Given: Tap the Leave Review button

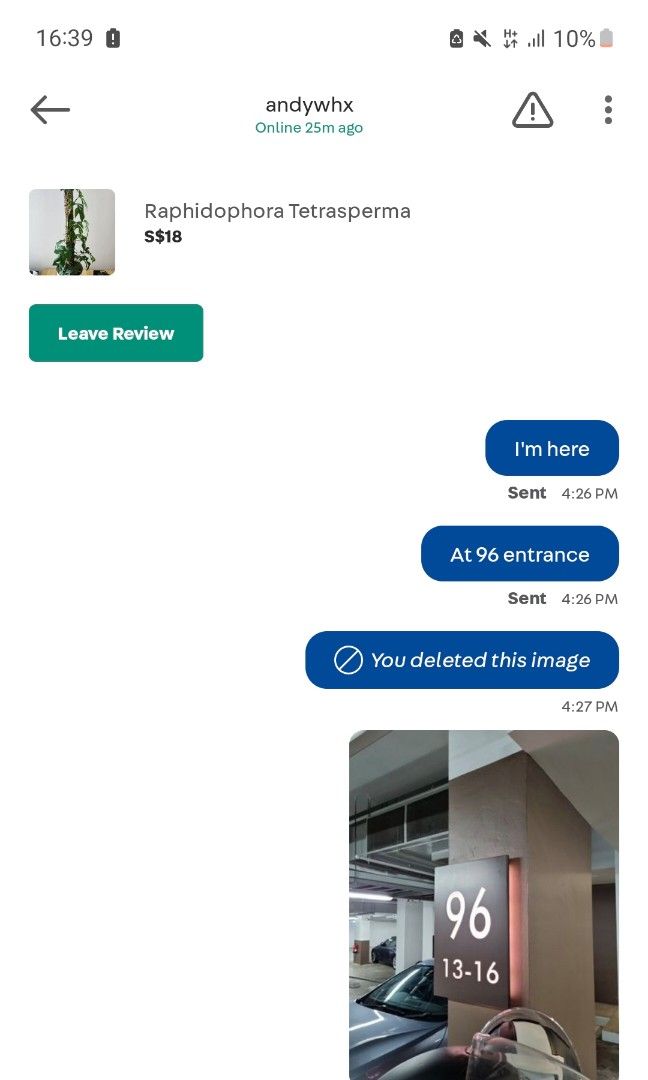Looking at the screenshot, I should pyautogui.click(x=116, y=333).
